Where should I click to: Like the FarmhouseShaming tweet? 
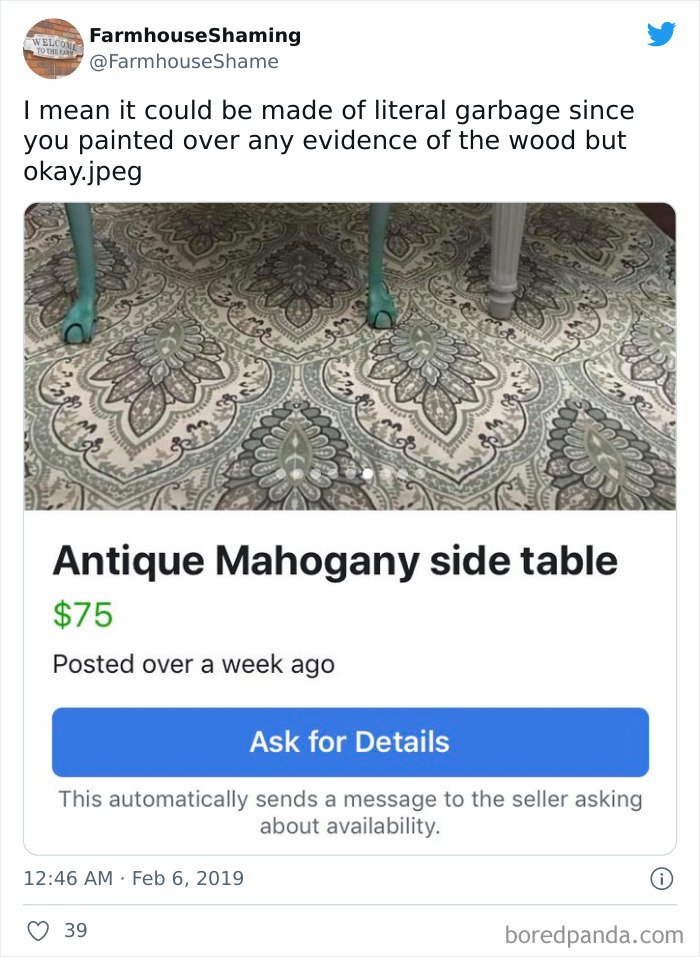coord(37,931)
